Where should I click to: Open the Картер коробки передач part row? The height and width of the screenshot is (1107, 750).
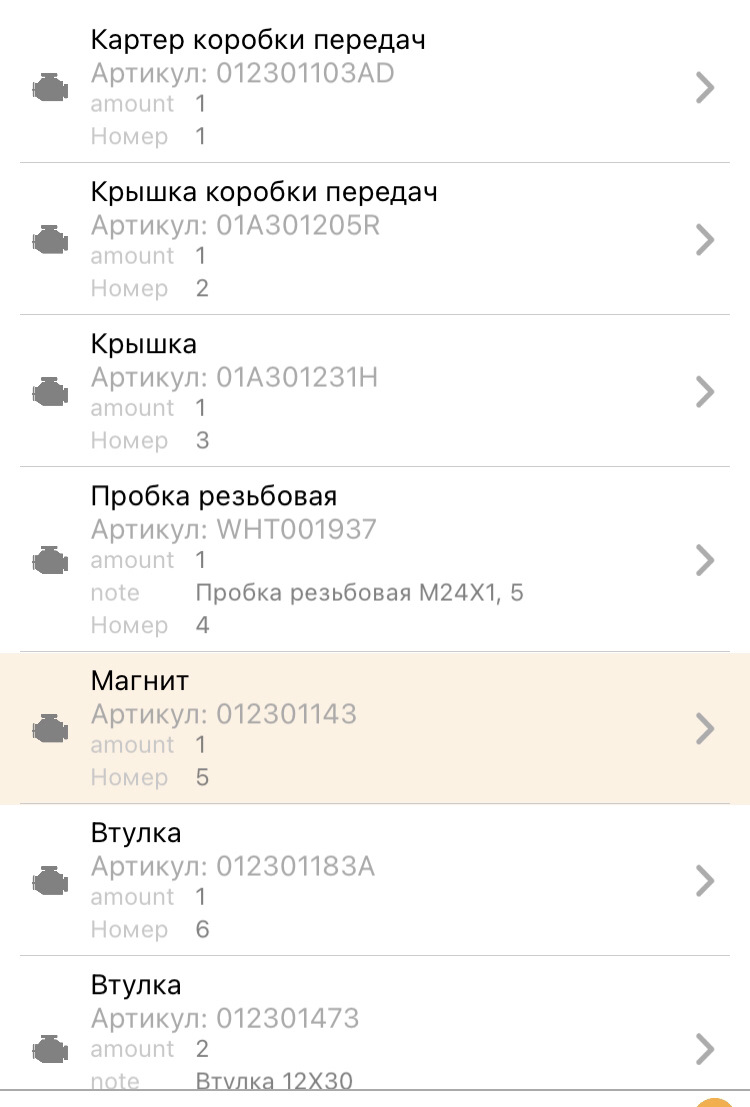click(x=375, y=88)
